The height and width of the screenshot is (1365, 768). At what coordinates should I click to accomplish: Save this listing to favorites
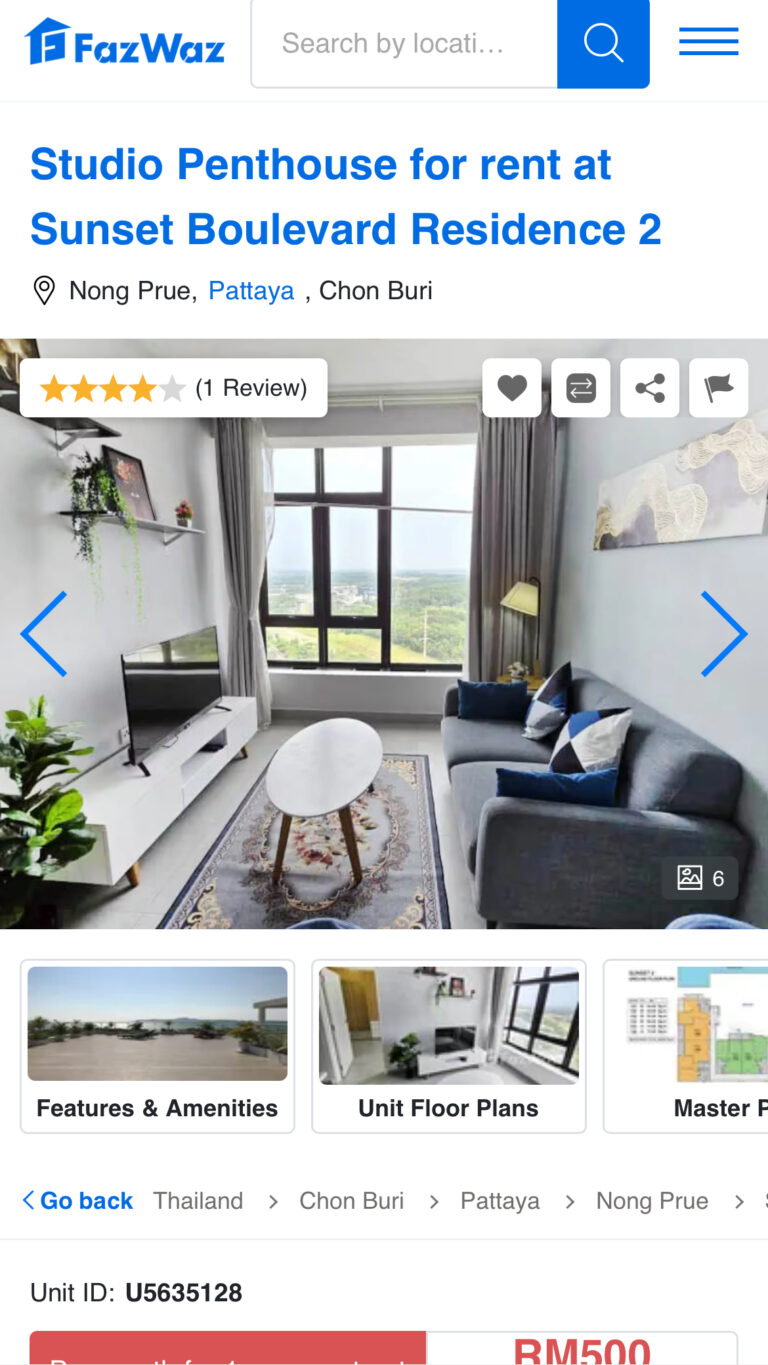click(x=512, y=388)
